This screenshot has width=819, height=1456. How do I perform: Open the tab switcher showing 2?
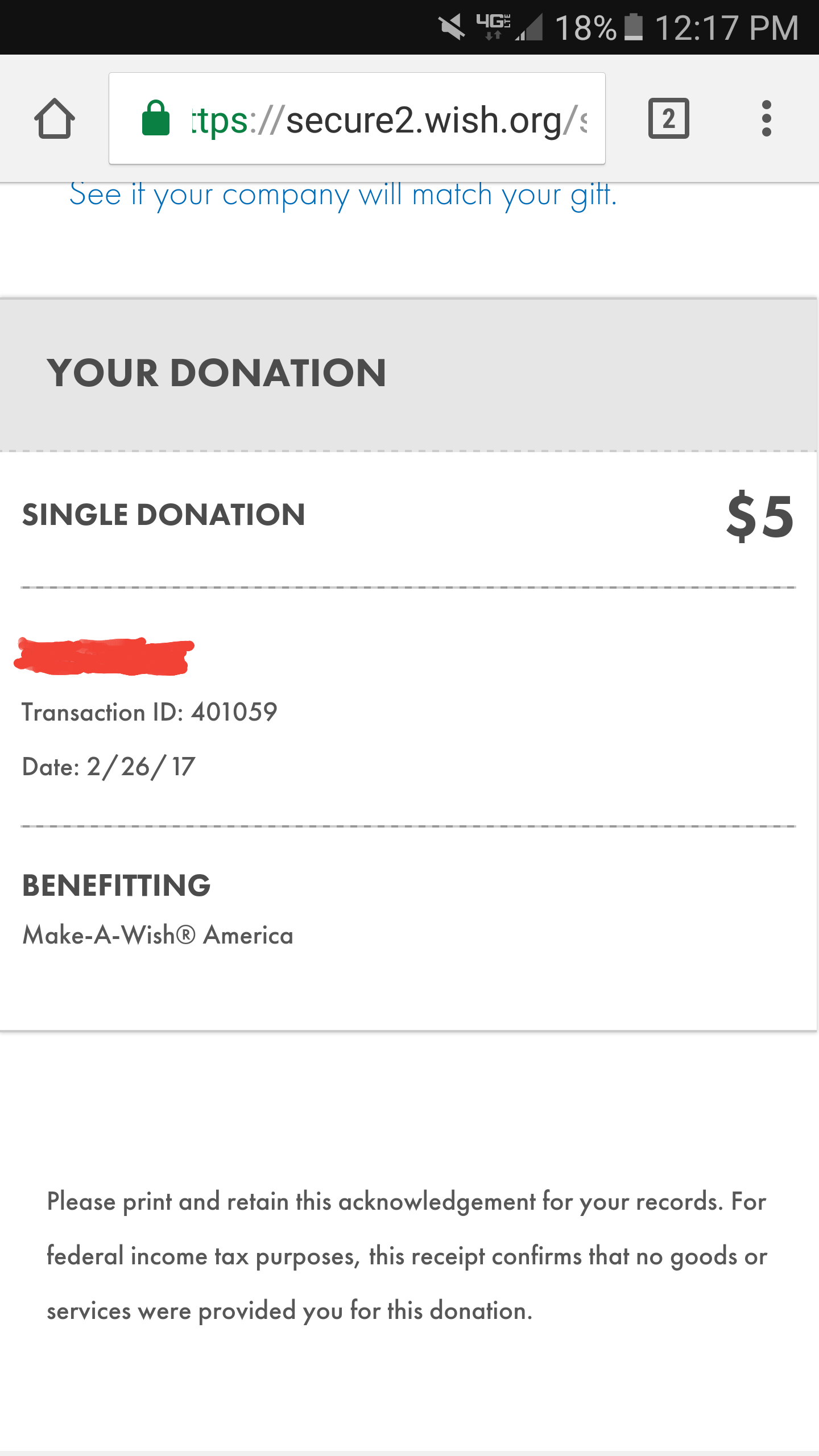click(x=668, y=118)
